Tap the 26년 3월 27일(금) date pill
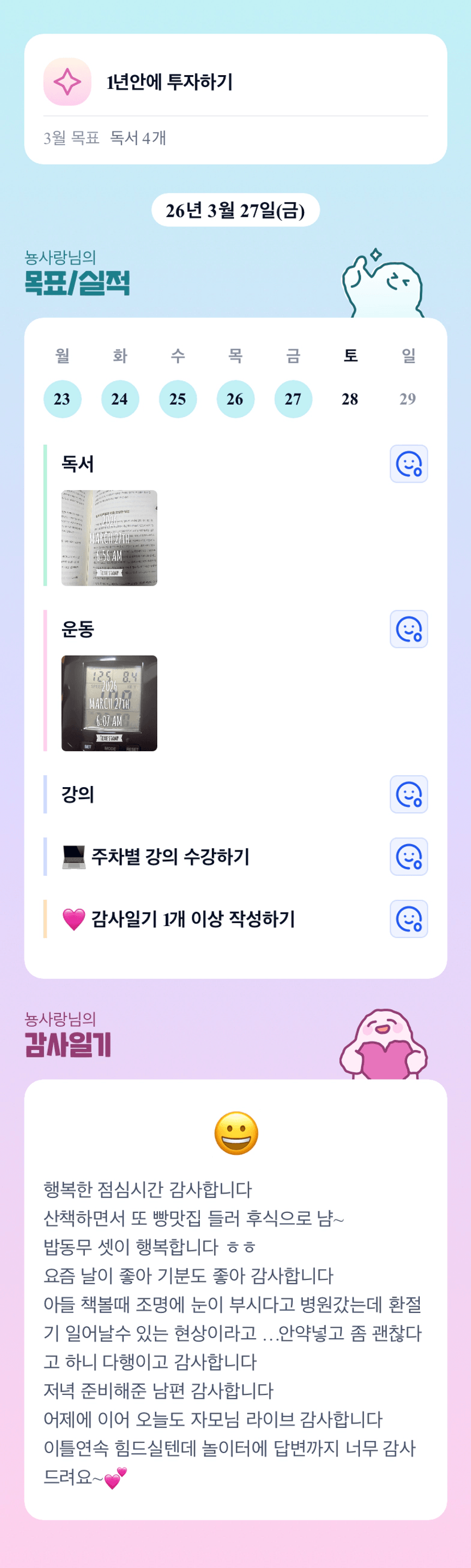The height and width of the screenshot is (1568, 471). 235,210
